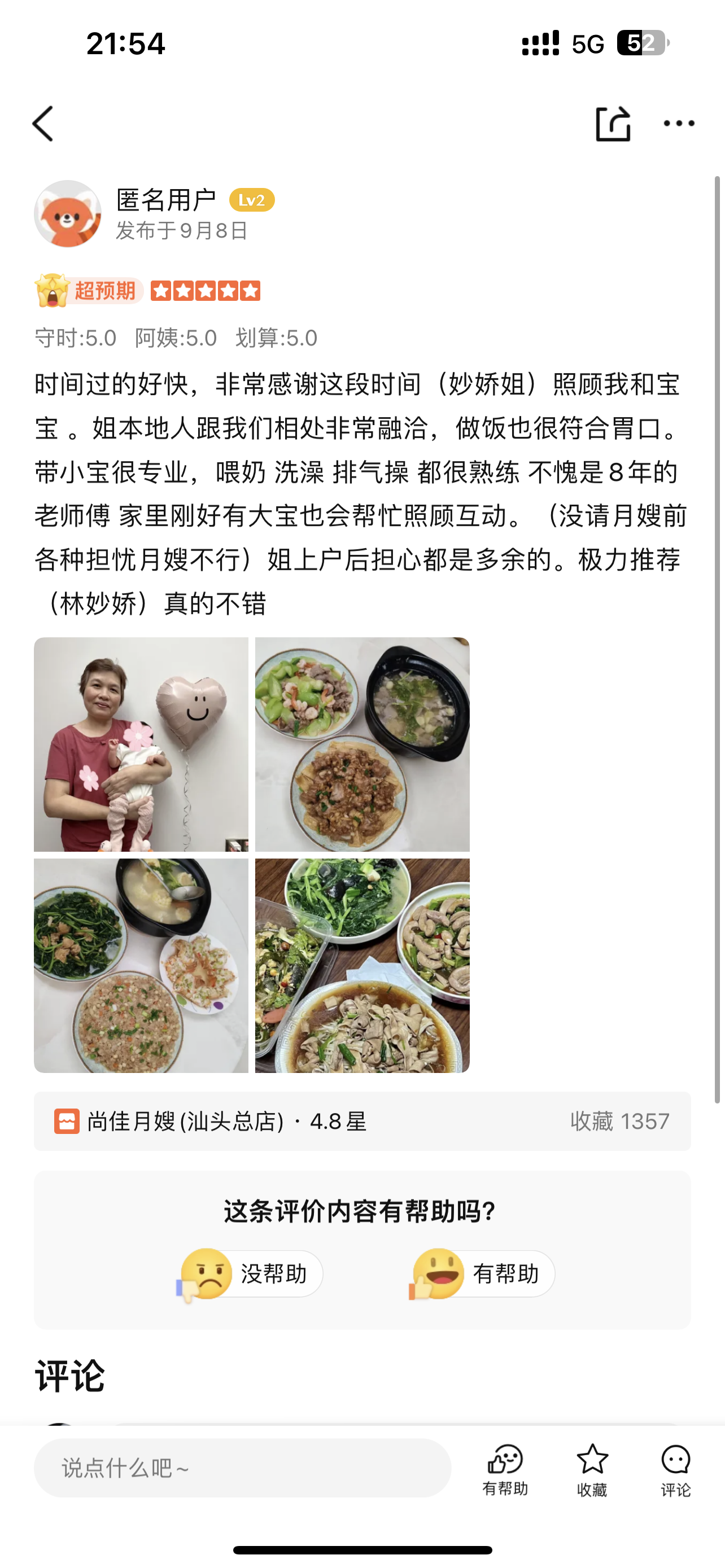The width and height of the screenshot is (725, 1568).
Task: Open the three-dot overflow menu
Action: click(679, 124)
